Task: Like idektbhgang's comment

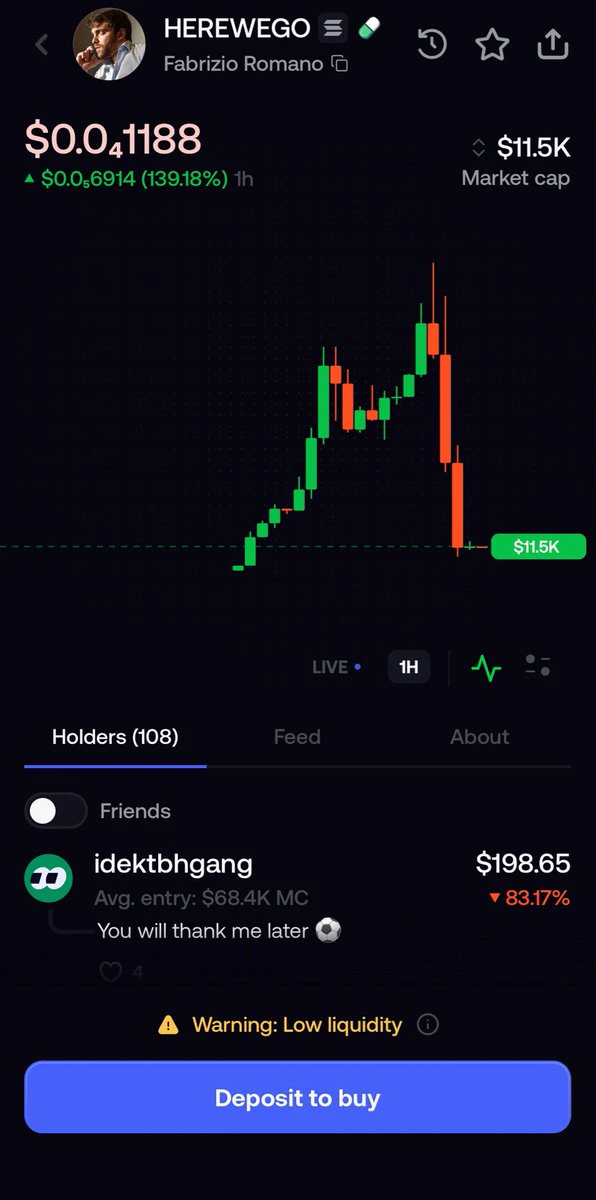Action: click(x=110, y=971)
